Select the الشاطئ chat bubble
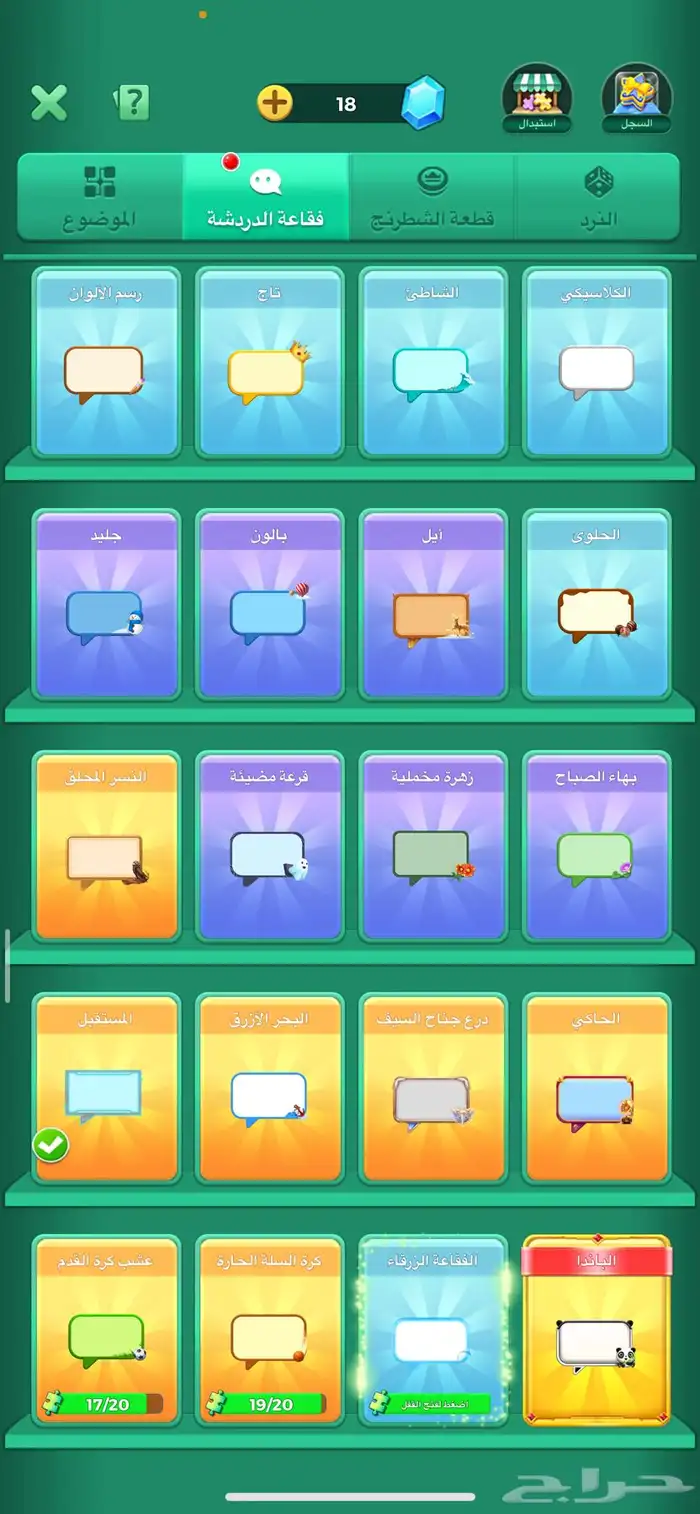The width and height of the screenshot is (700, 1514). point(433,362)
